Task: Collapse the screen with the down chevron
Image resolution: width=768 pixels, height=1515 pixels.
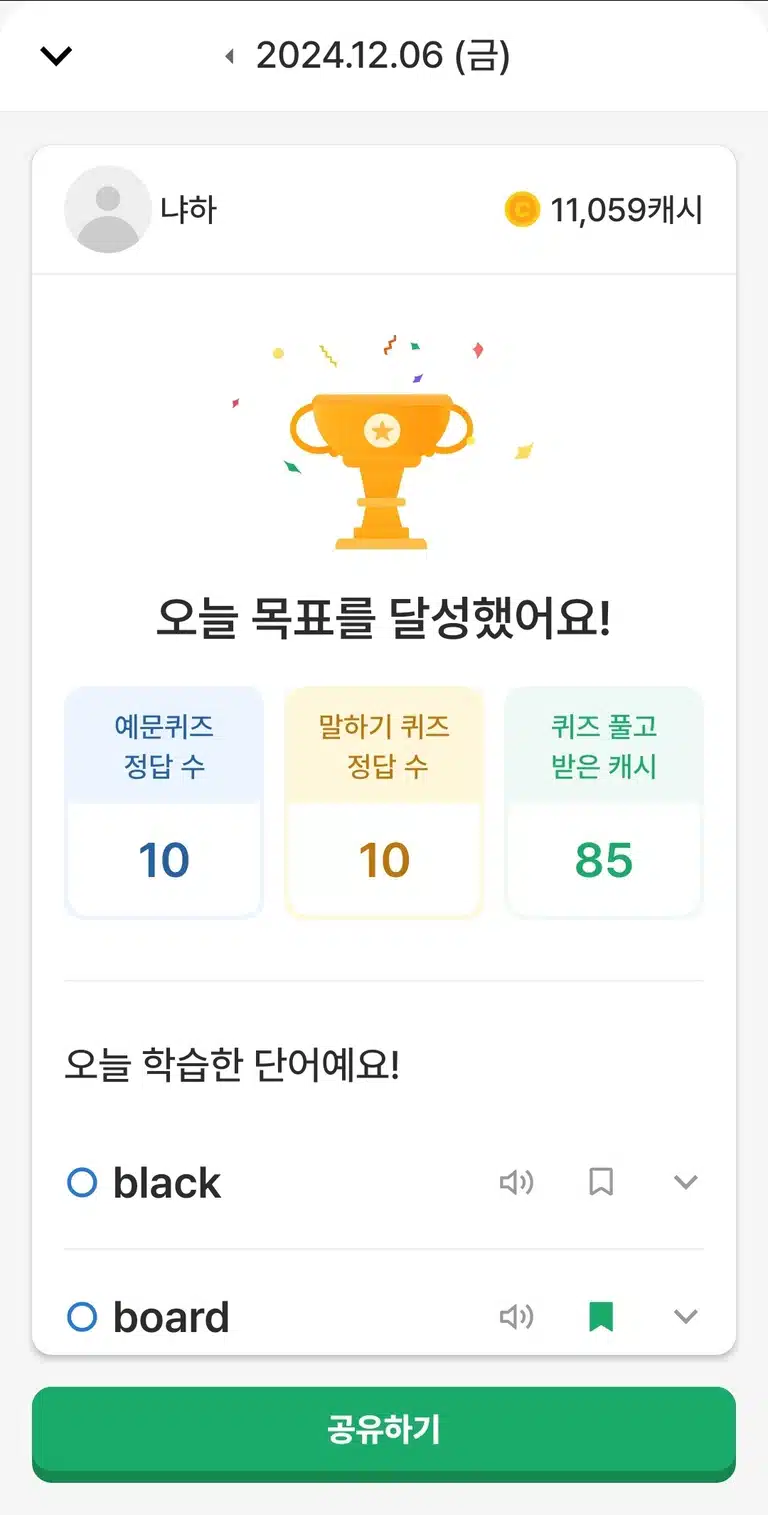Action: [x=56, y=56]
